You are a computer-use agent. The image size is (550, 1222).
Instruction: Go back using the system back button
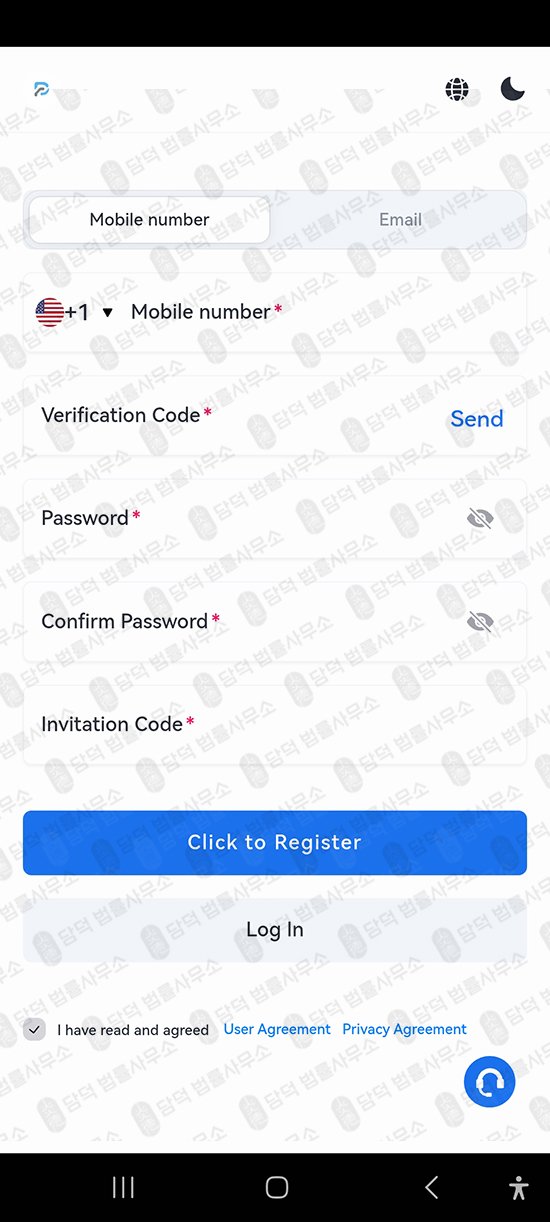point(432,1187)
